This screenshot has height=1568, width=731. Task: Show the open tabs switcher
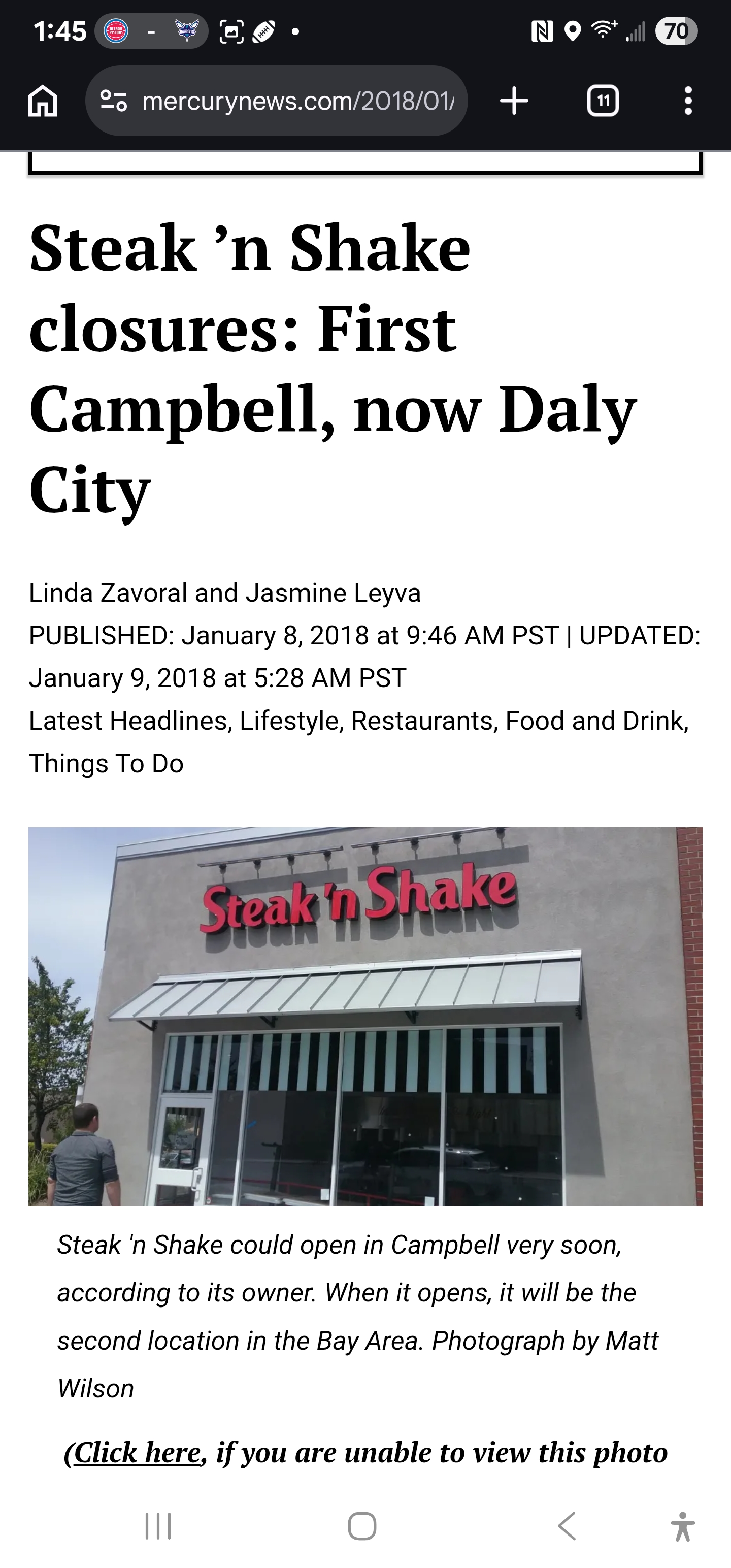(x=603, y=101)
